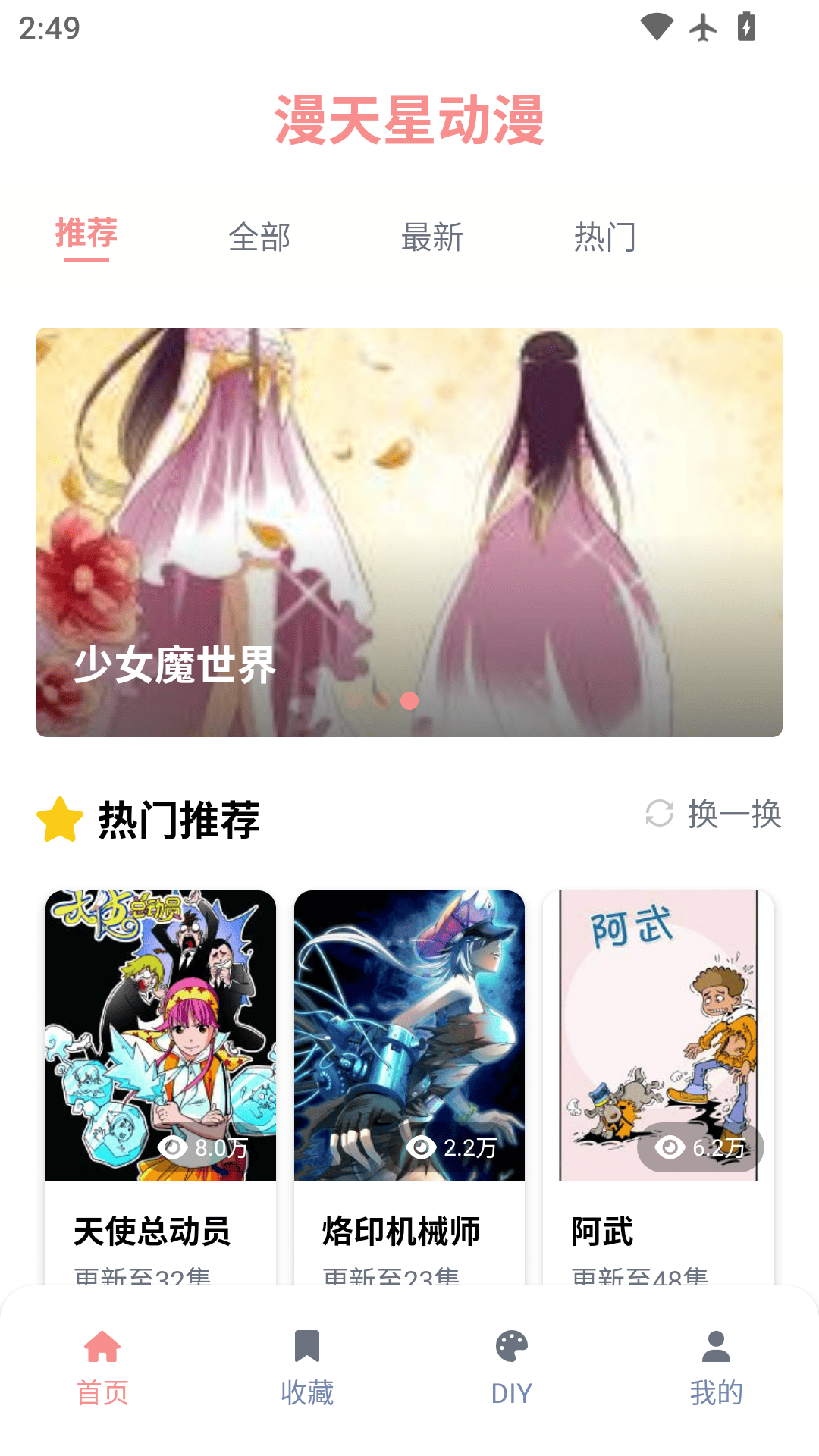Tap the airplane mode status icon
The height and width of the screenshot is (1456, 819).
(703, 28)
